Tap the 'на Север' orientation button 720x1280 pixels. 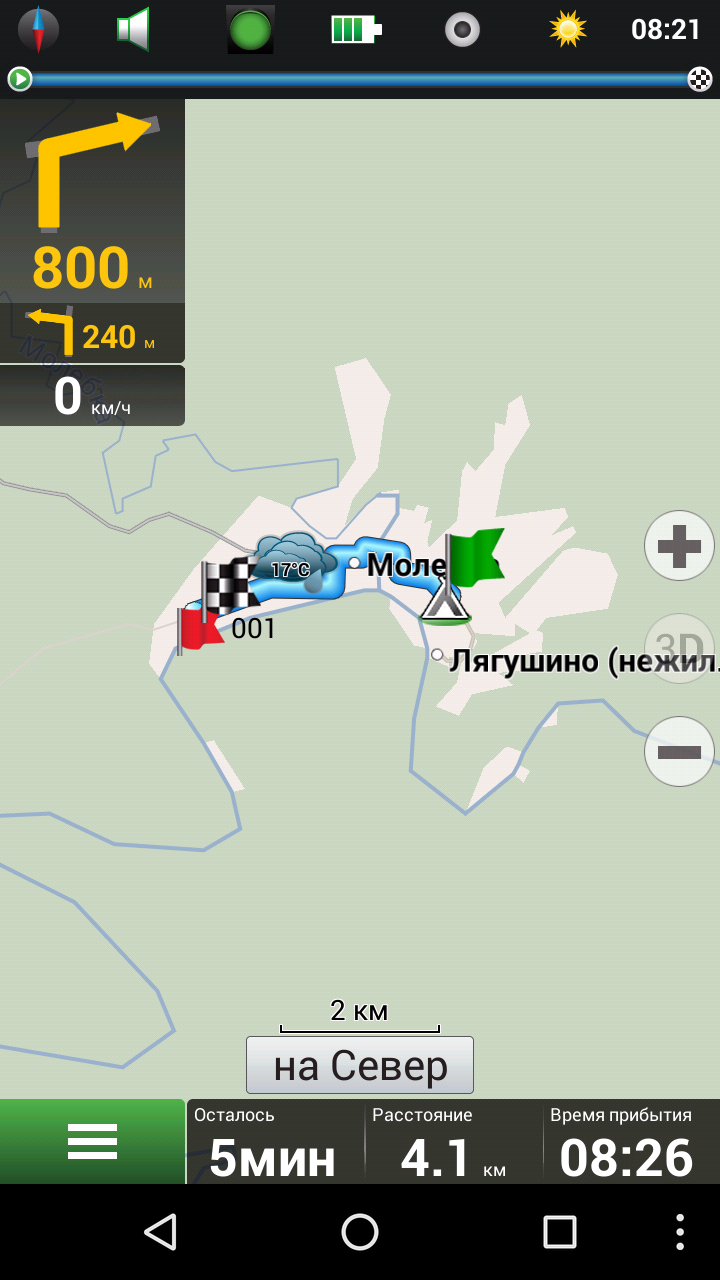360,1066
